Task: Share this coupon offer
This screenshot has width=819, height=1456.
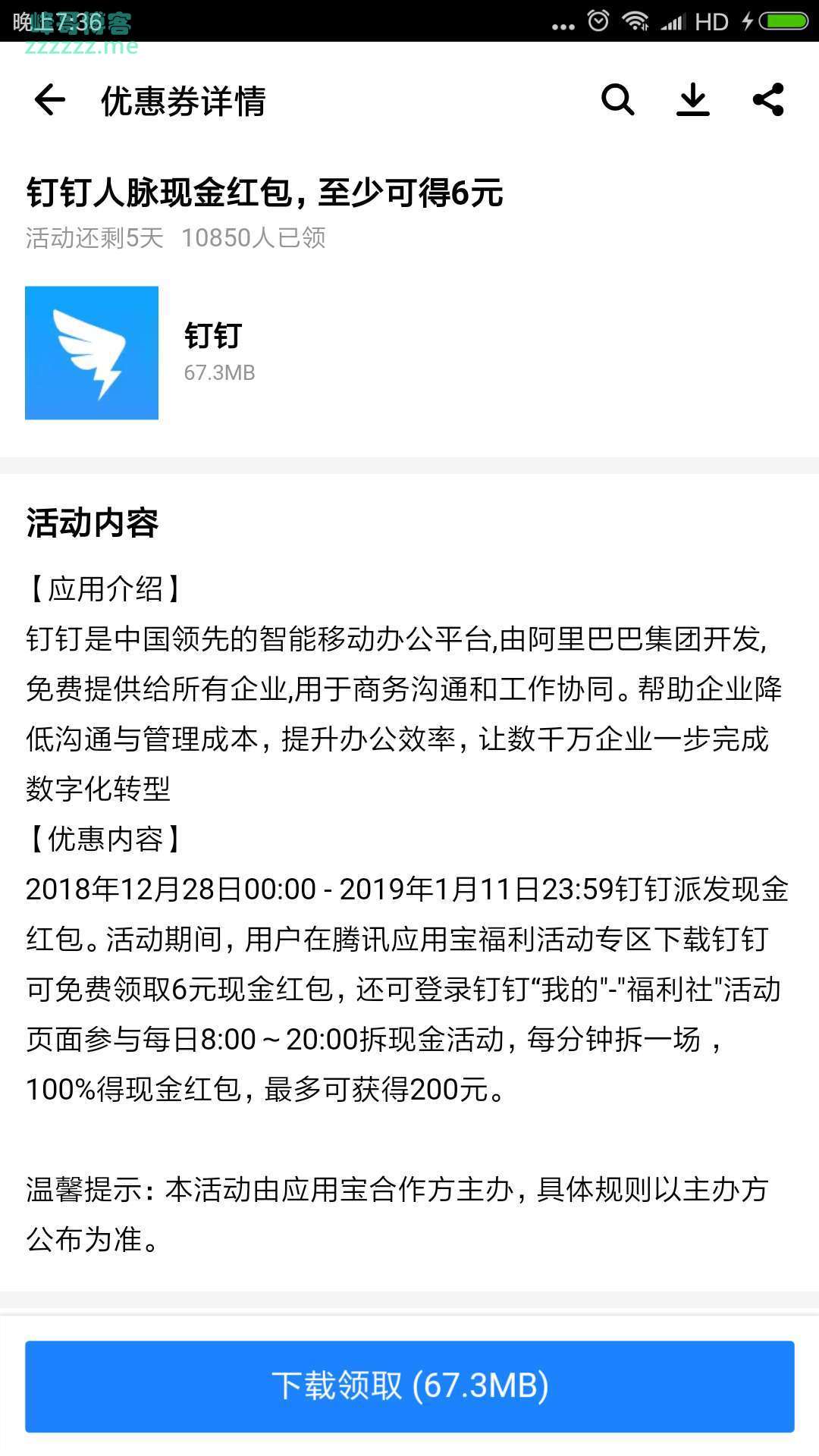Action: click(x=767, y=100)
